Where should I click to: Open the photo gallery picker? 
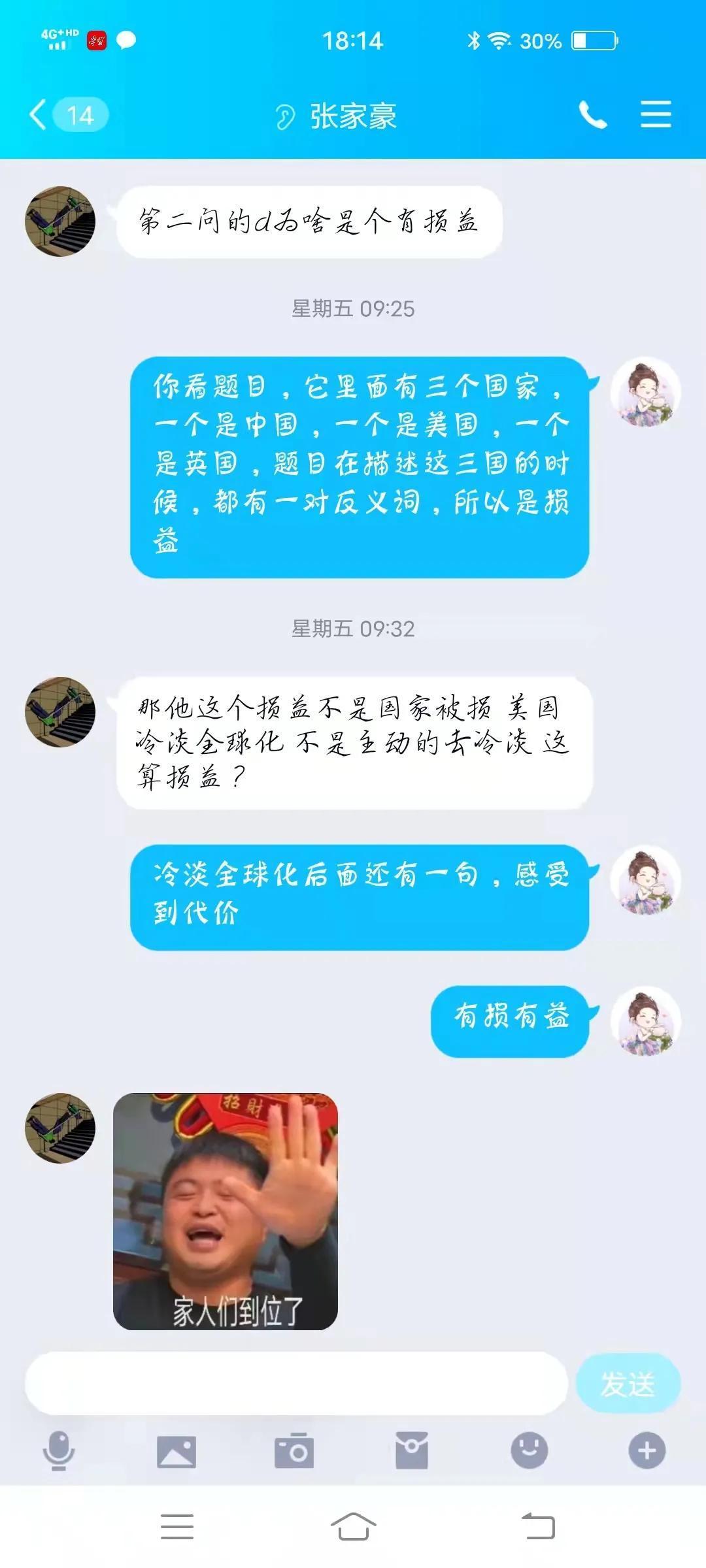tap(176, 1452)
